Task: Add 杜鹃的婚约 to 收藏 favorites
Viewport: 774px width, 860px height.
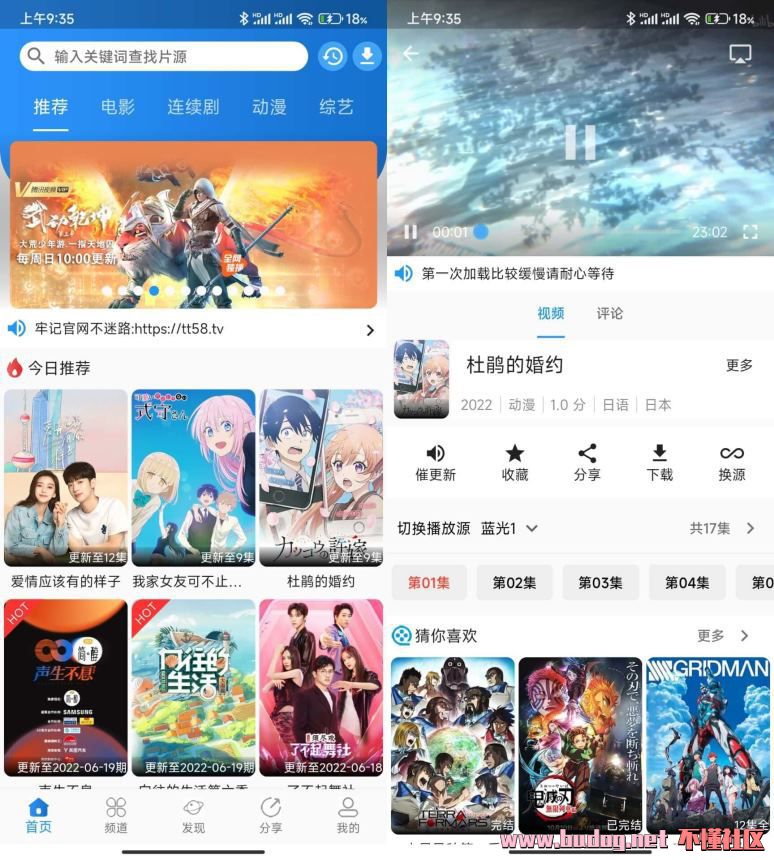Action: 515,462
